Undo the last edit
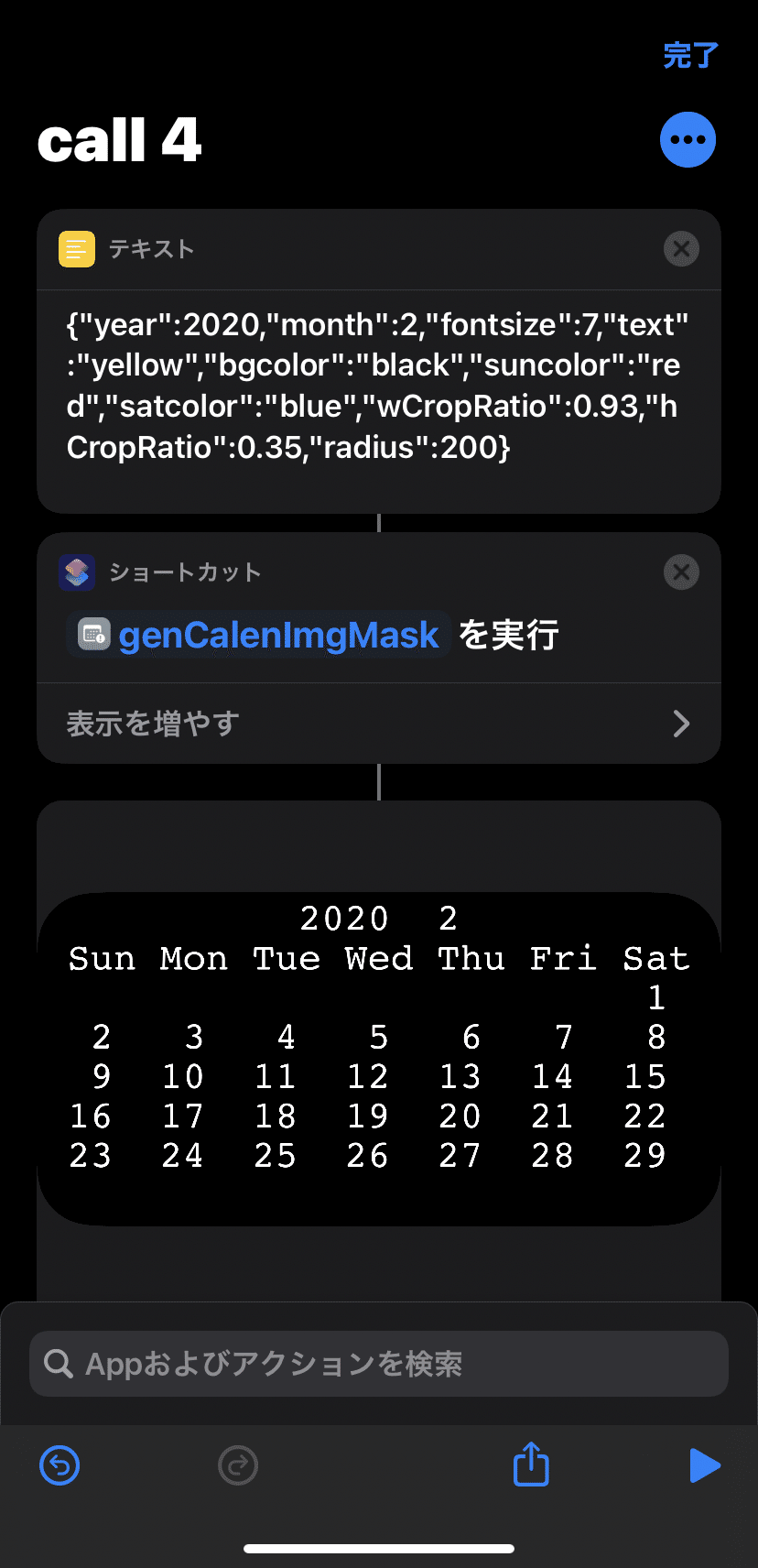This screenshot has width=758, height=1568. [x=59, y=1465]
